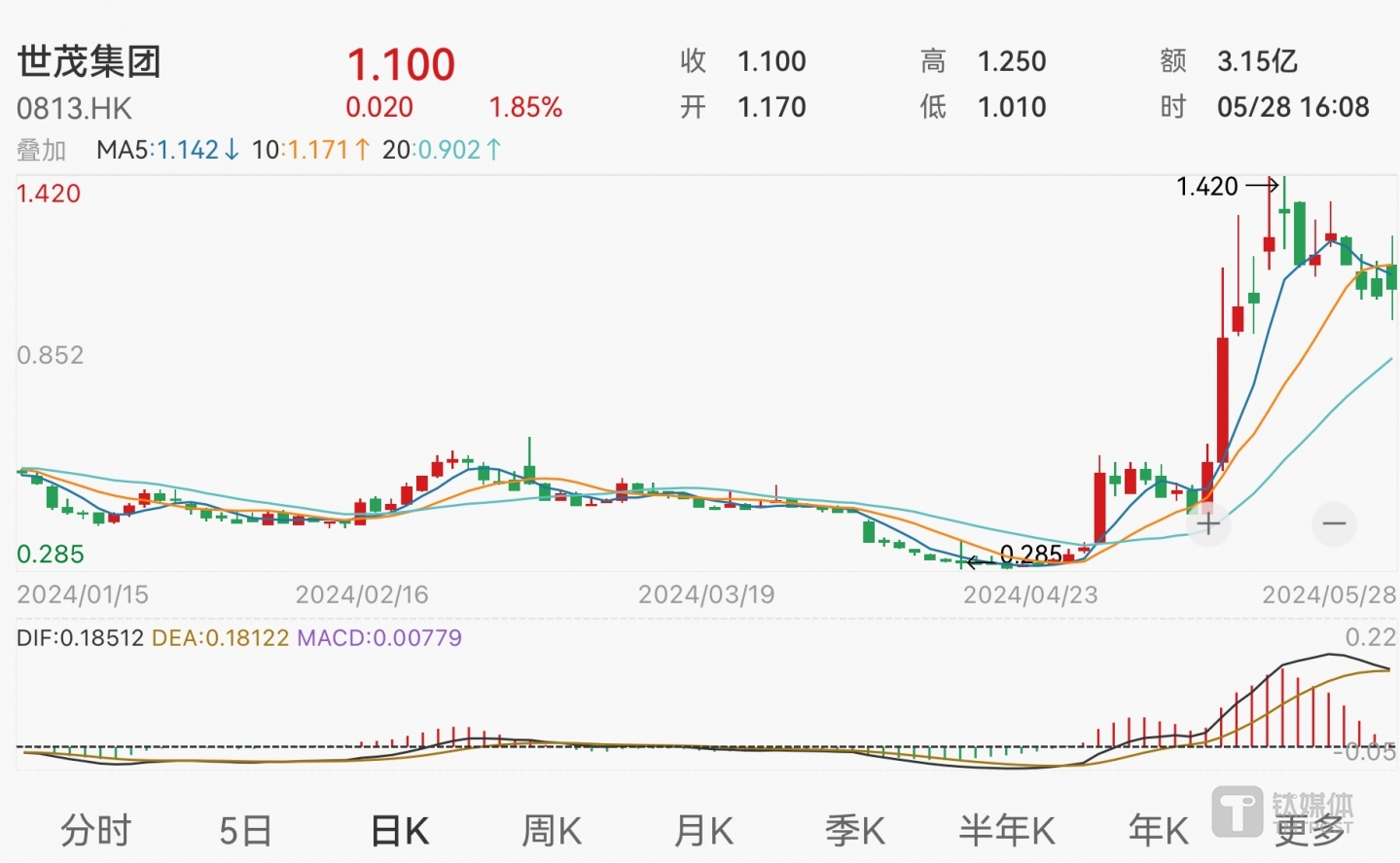The height and width of the screenshot is (863, 1400).
Task: Switch to the 周K weekly chart
Action: click(x=552, y=831)
